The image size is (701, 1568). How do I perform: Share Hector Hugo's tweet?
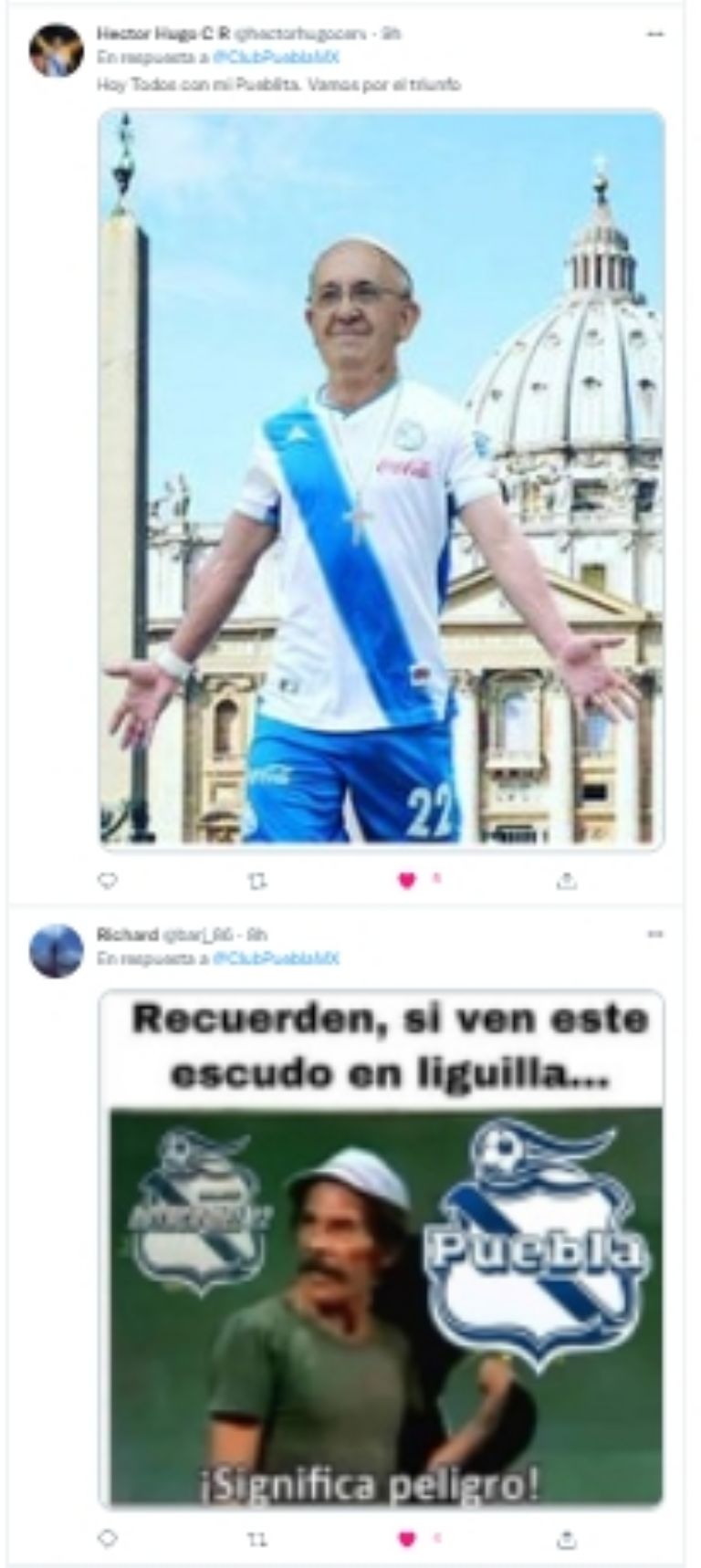566,881
